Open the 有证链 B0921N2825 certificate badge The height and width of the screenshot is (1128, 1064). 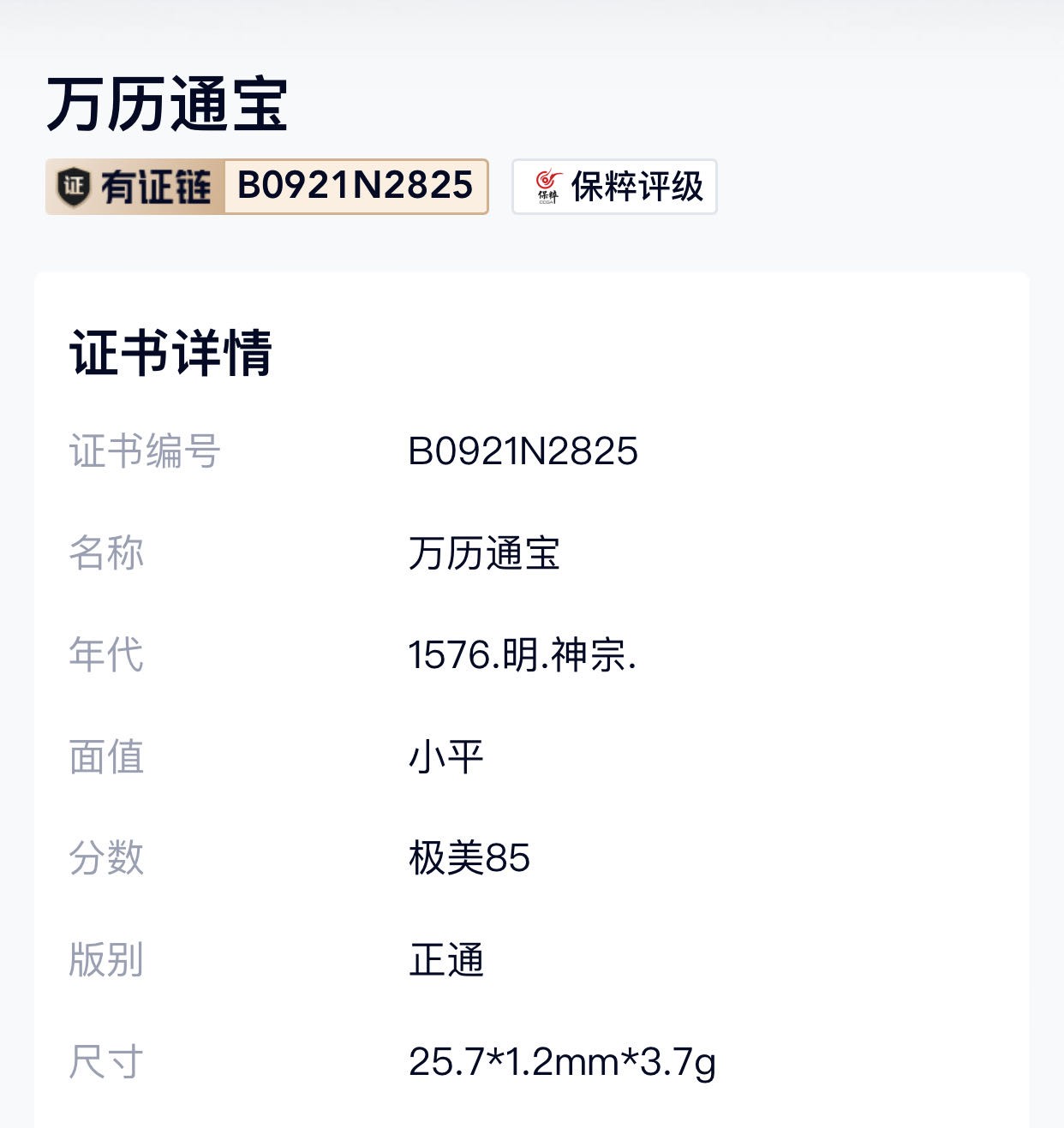click(x=266, y=187)
